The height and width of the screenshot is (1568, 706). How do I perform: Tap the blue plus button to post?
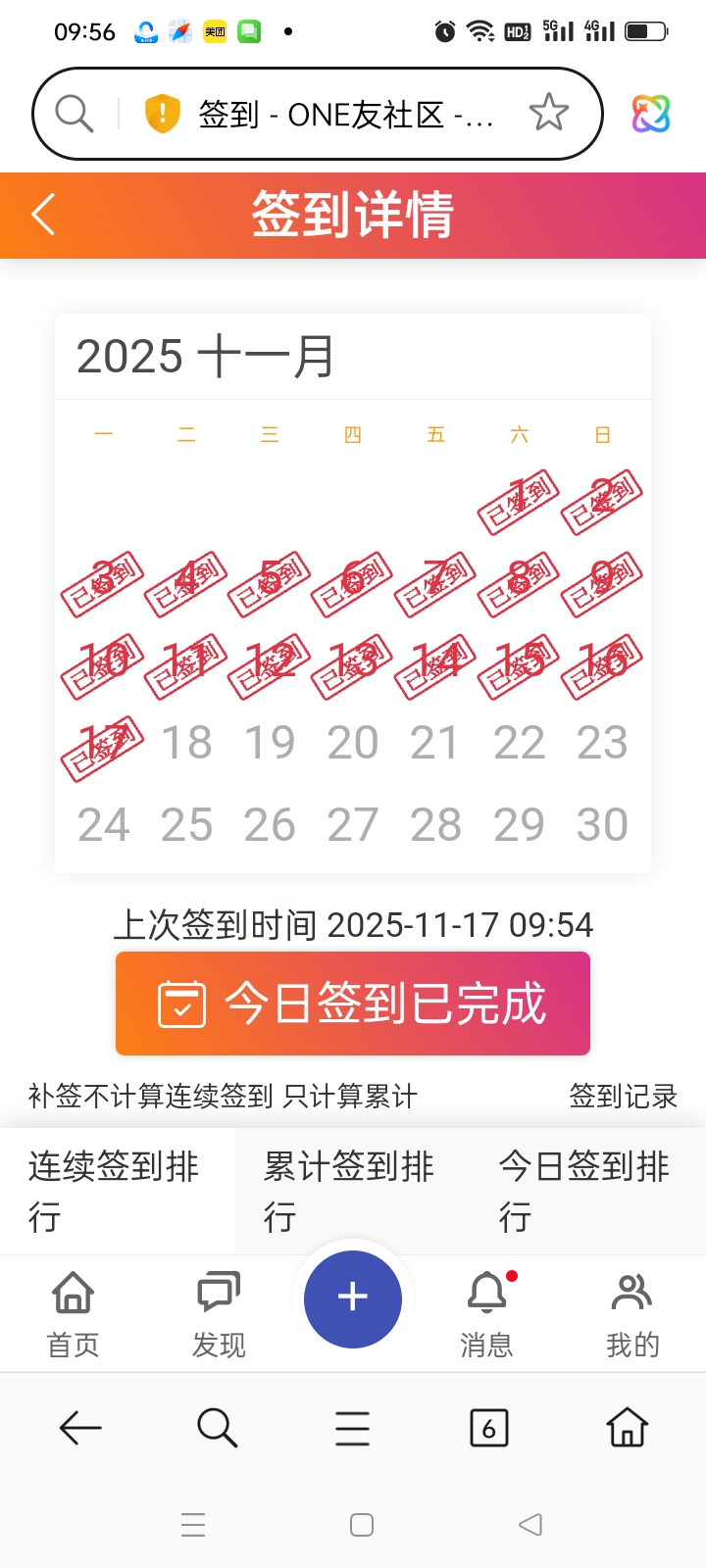pos(353,1298)
